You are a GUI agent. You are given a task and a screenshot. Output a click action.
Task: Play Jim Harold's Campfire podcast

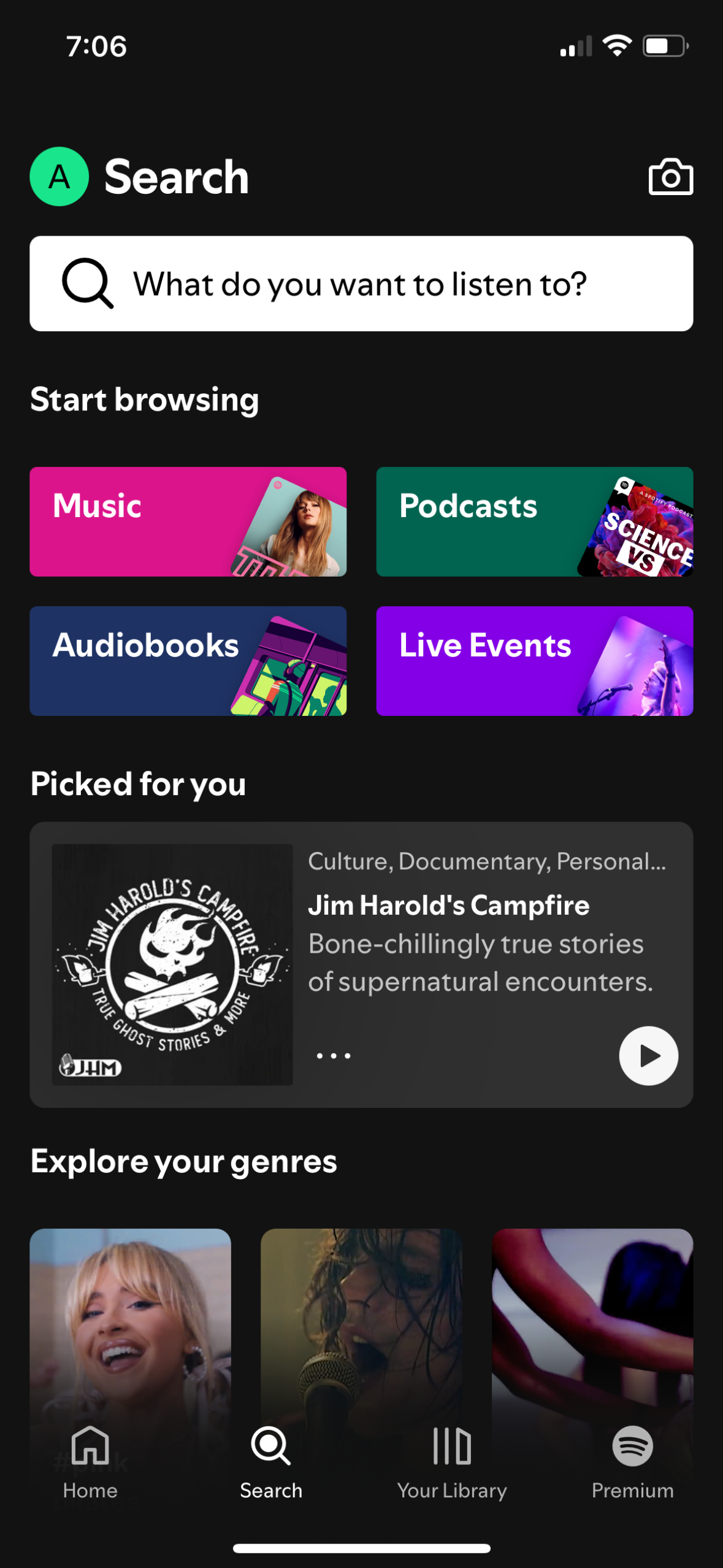(648, 1055)
